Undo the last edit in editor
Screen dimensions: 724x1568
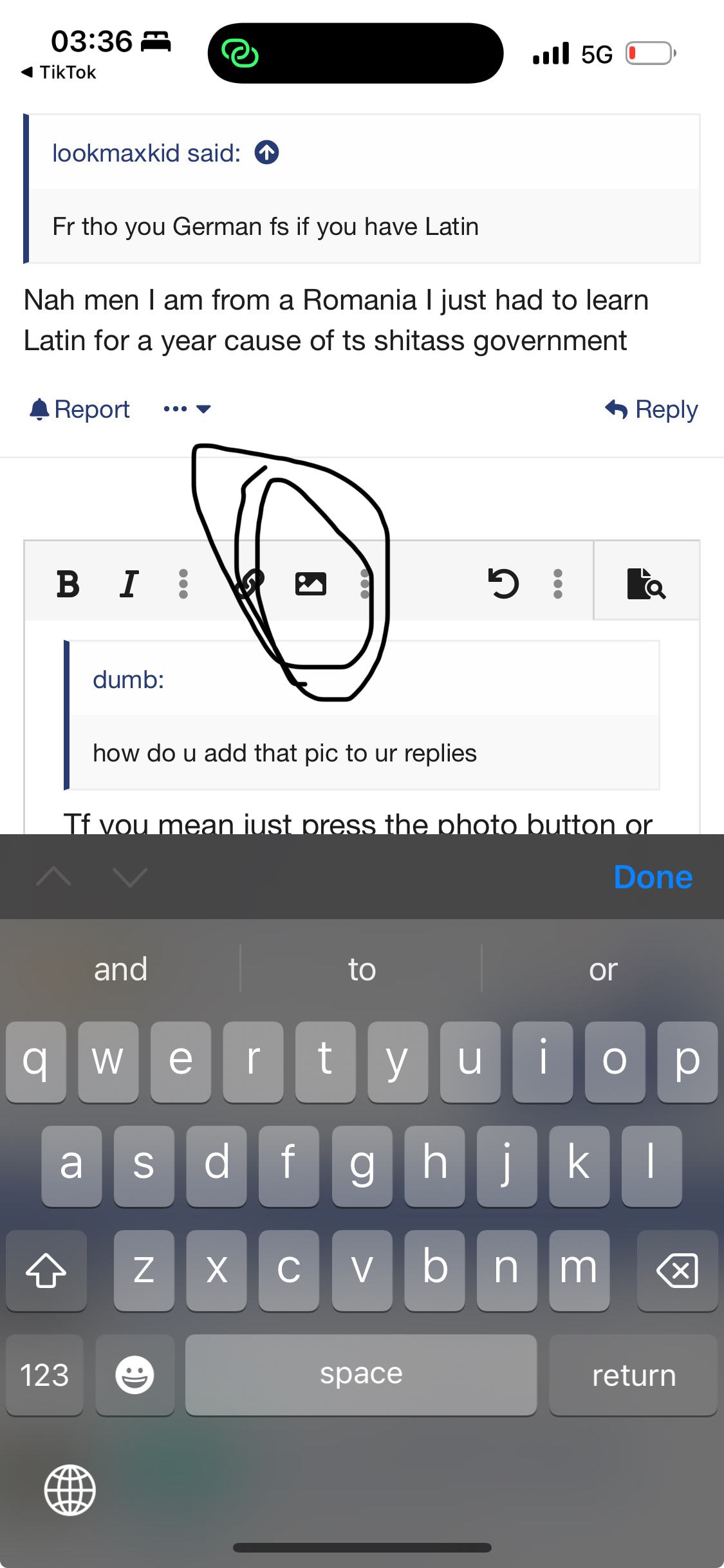(503, 584)
